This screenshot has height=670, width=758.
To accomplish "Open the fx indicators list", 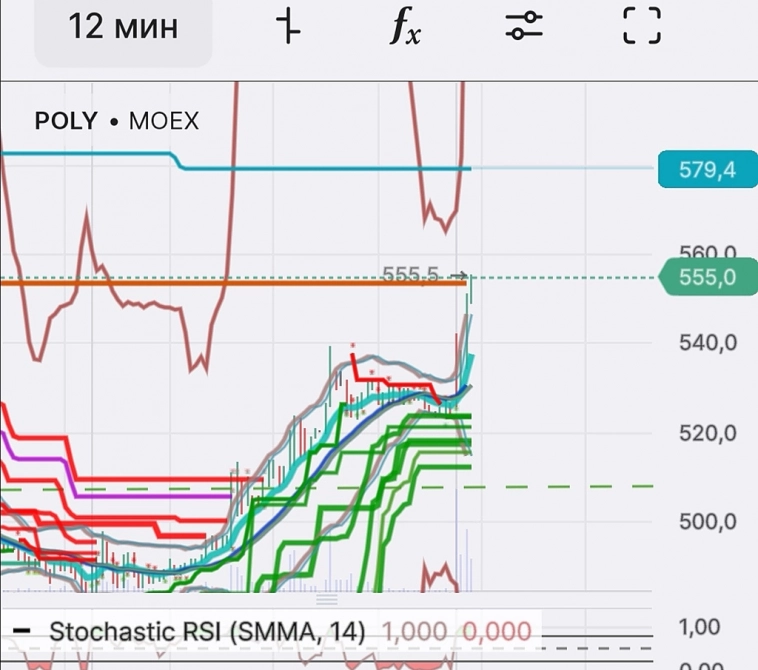I will (405, 27).
